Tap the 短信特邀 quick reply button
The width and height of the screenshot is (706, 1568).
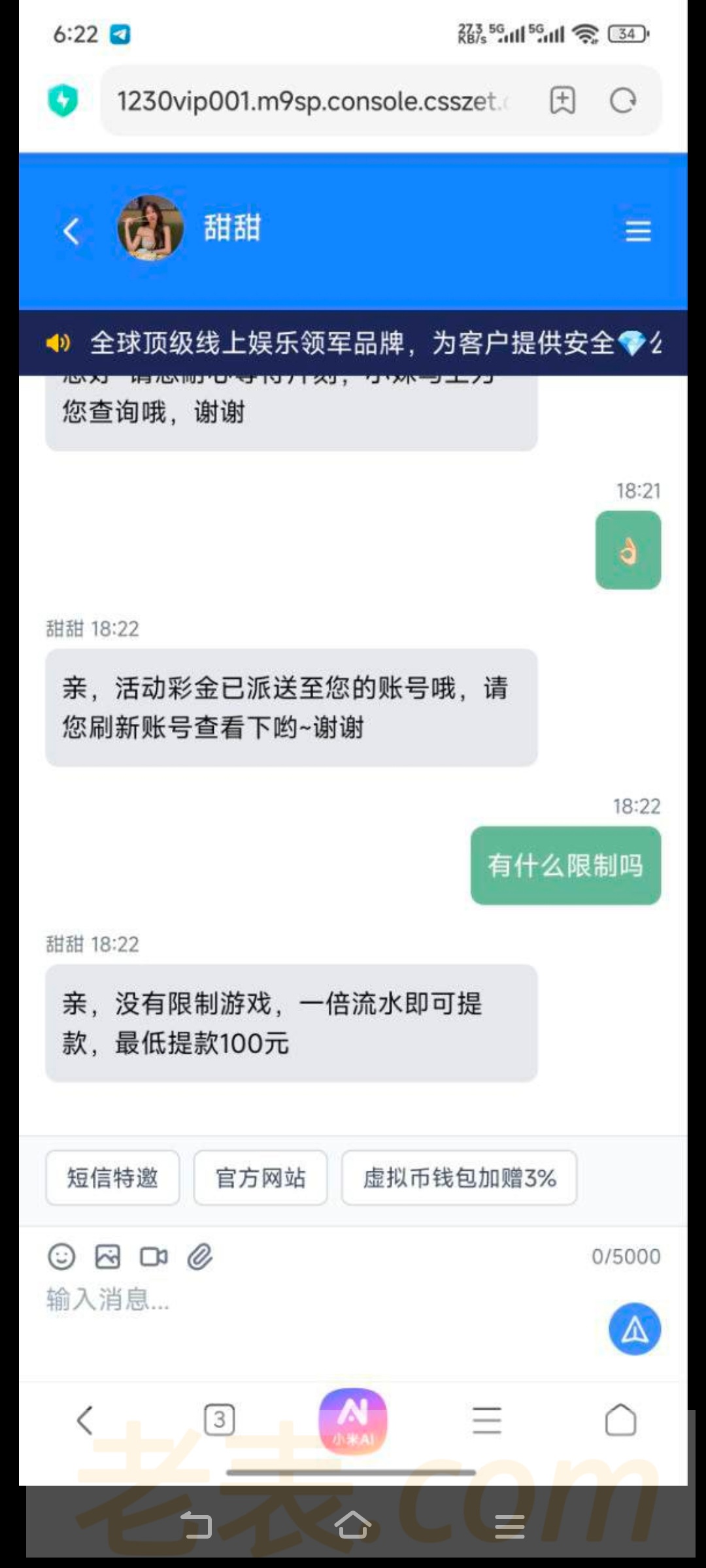[111, 1178]
